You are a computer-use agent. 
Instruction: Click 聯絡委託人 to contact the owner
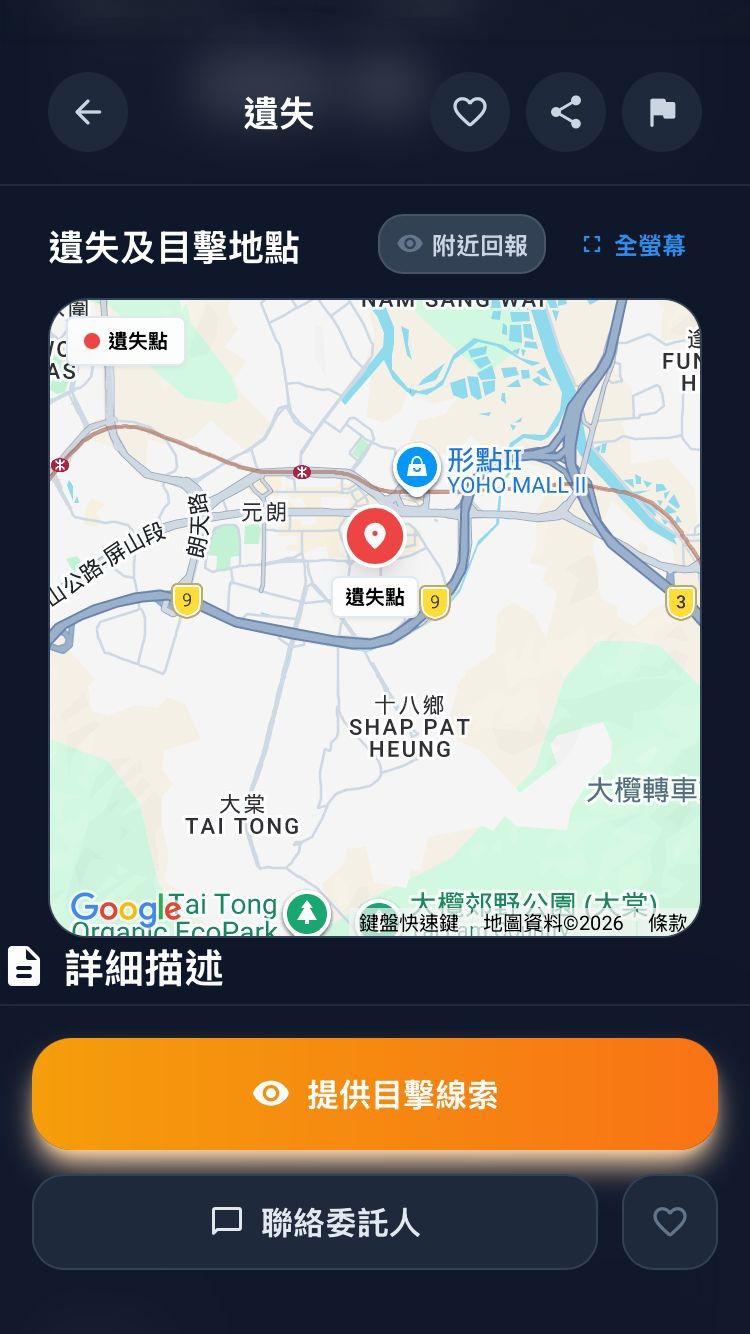(x=315, y=1222)
